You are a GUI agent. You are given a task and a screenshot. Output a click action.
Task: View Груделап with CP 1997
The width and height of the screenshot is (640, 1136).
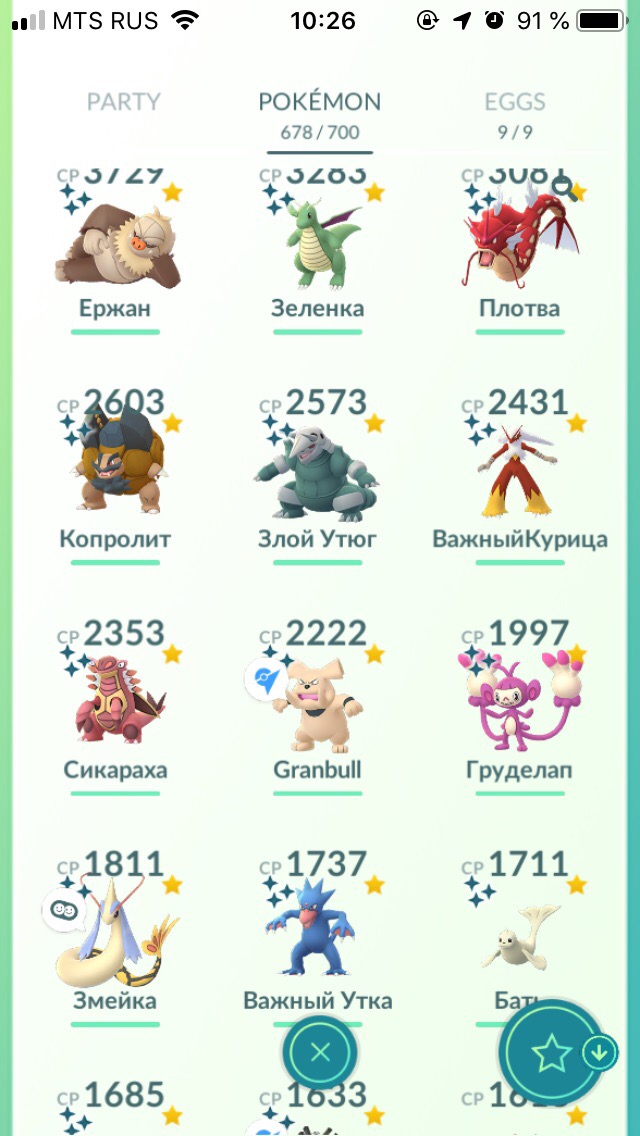520,706
